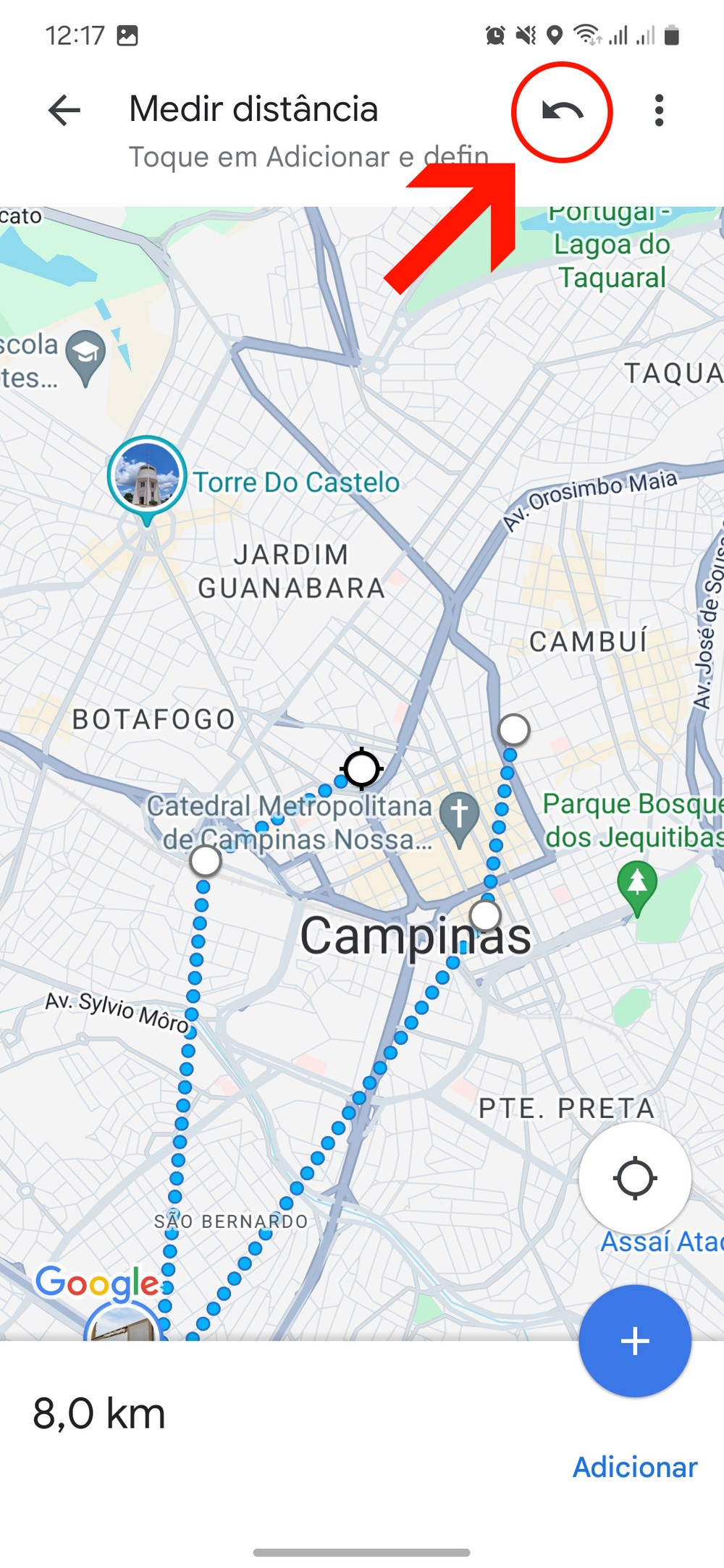Open the three-dot overflow menu

pos(658,111)
